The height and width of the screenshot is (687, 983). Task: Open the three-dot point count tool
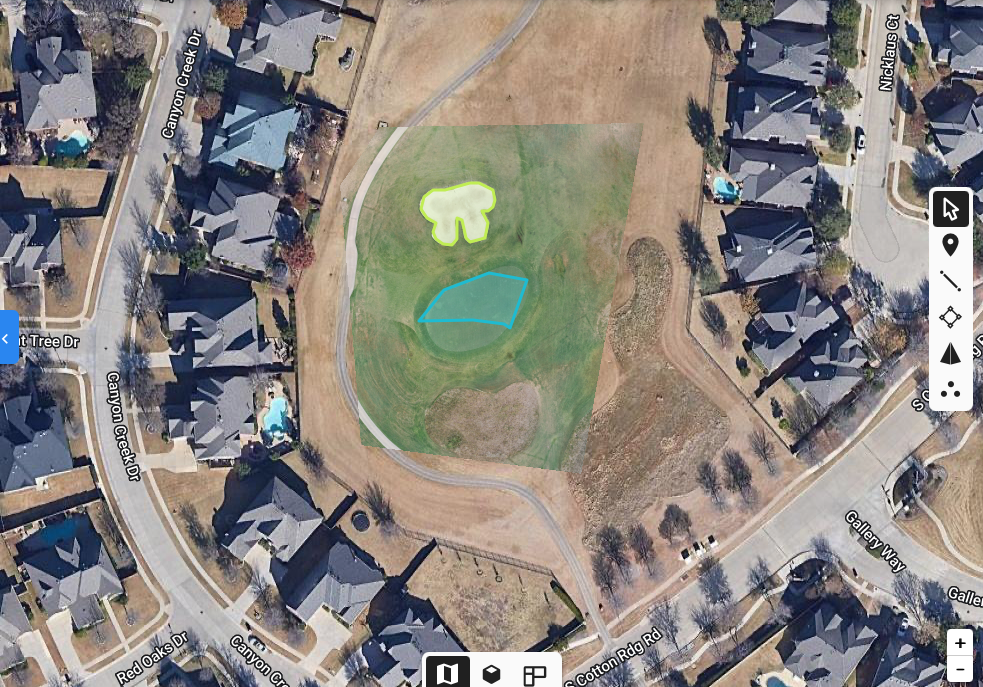(950, 389)
